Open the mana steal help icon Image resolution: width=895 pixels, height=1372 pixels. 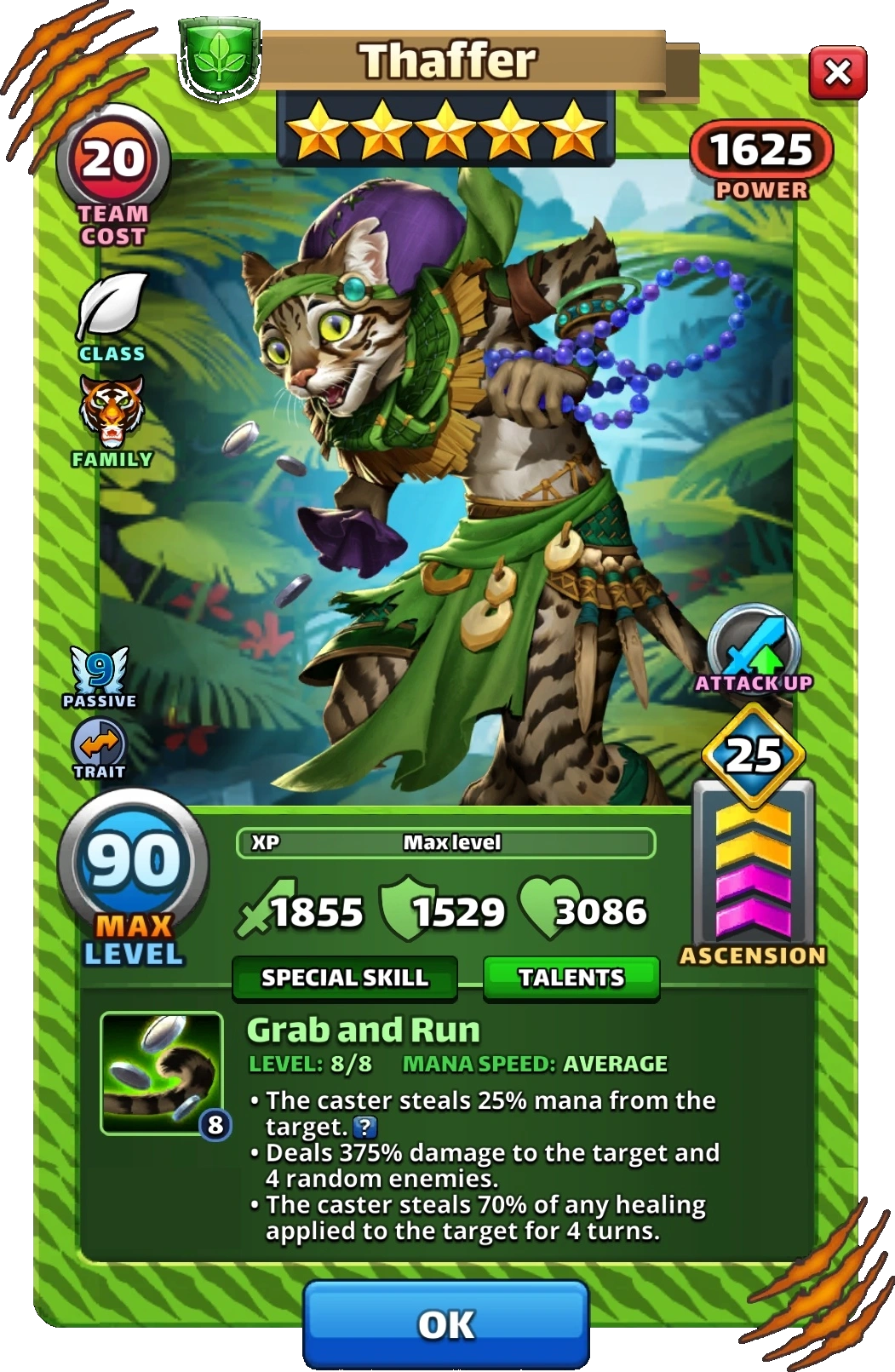coord(364,1127)
